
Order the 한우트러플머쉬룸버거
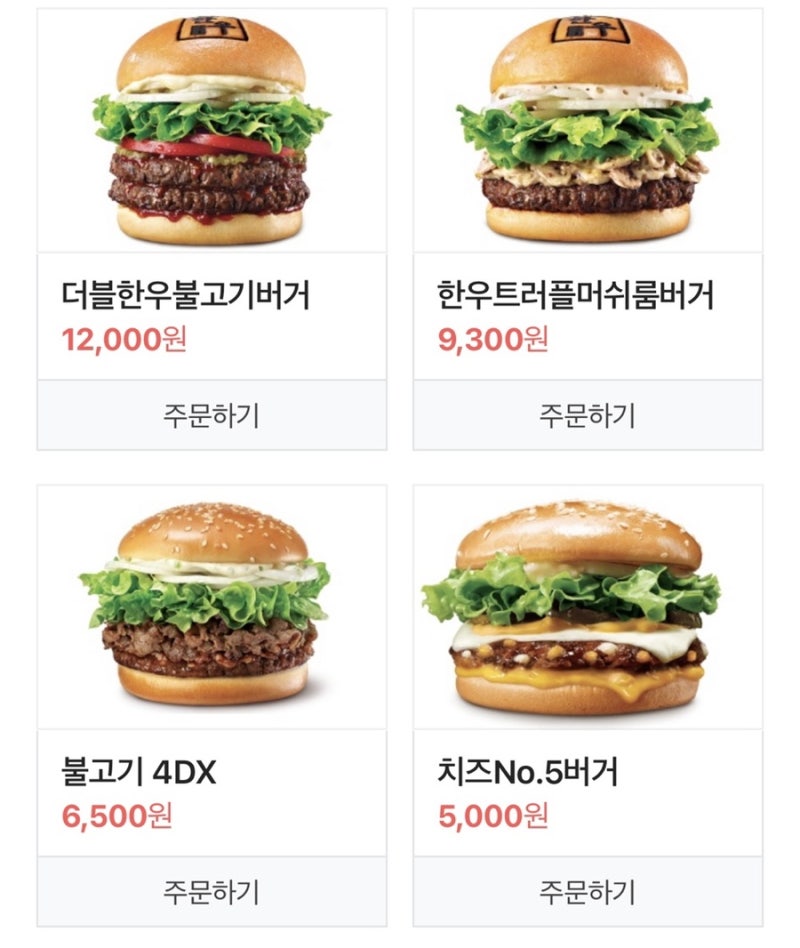click(587, 415)
